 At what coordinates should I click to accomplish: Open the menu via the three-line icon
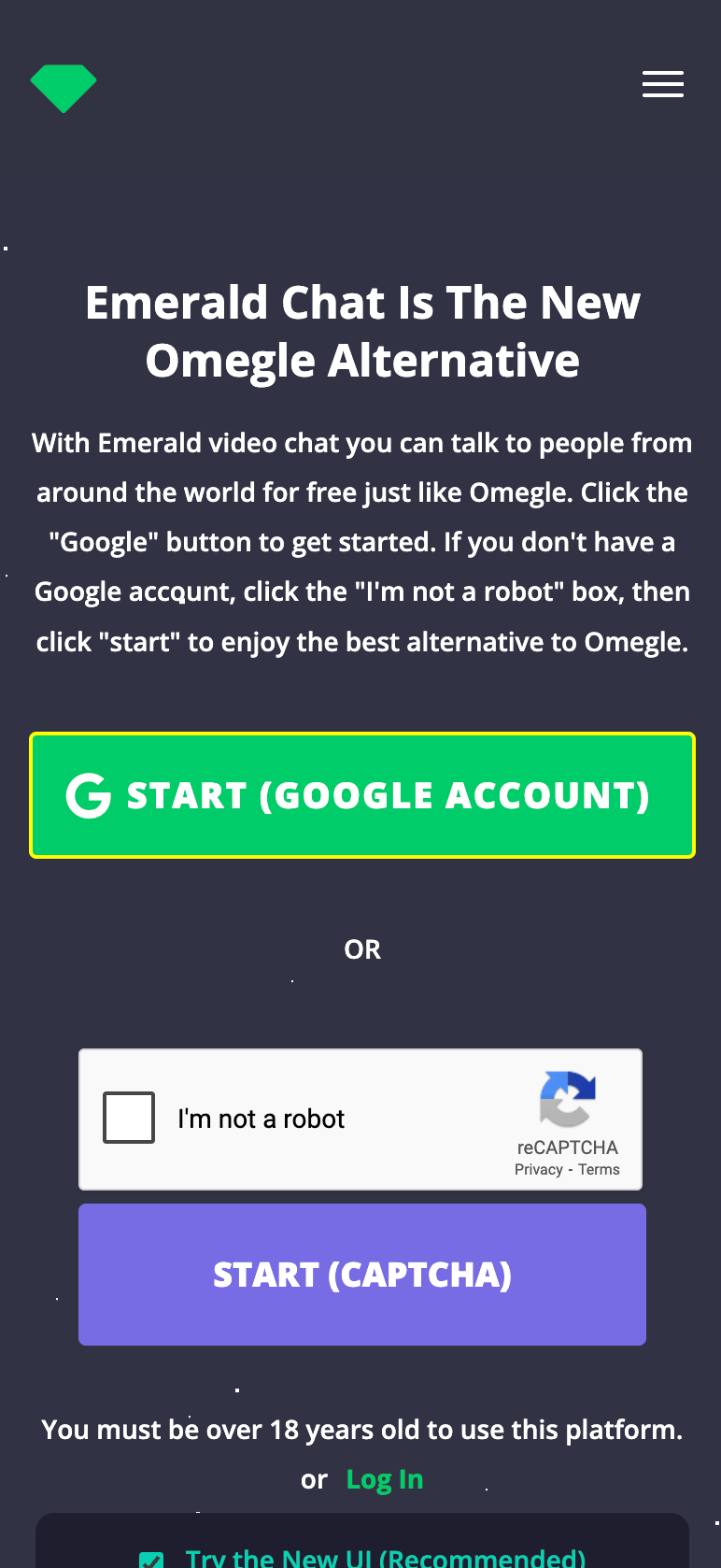click(663, 84)
